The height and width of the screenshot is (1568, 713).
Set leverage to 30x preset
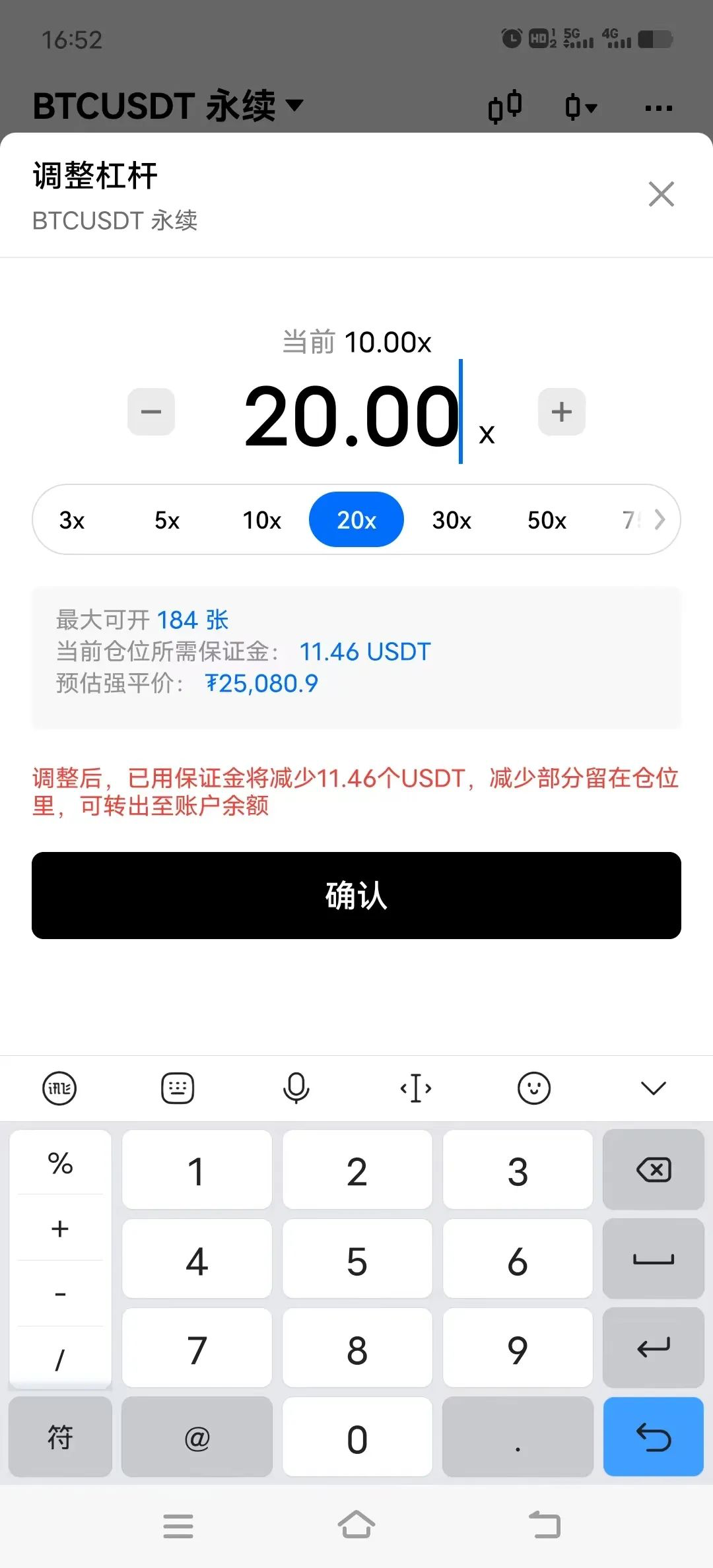click(x=452, y=520)
